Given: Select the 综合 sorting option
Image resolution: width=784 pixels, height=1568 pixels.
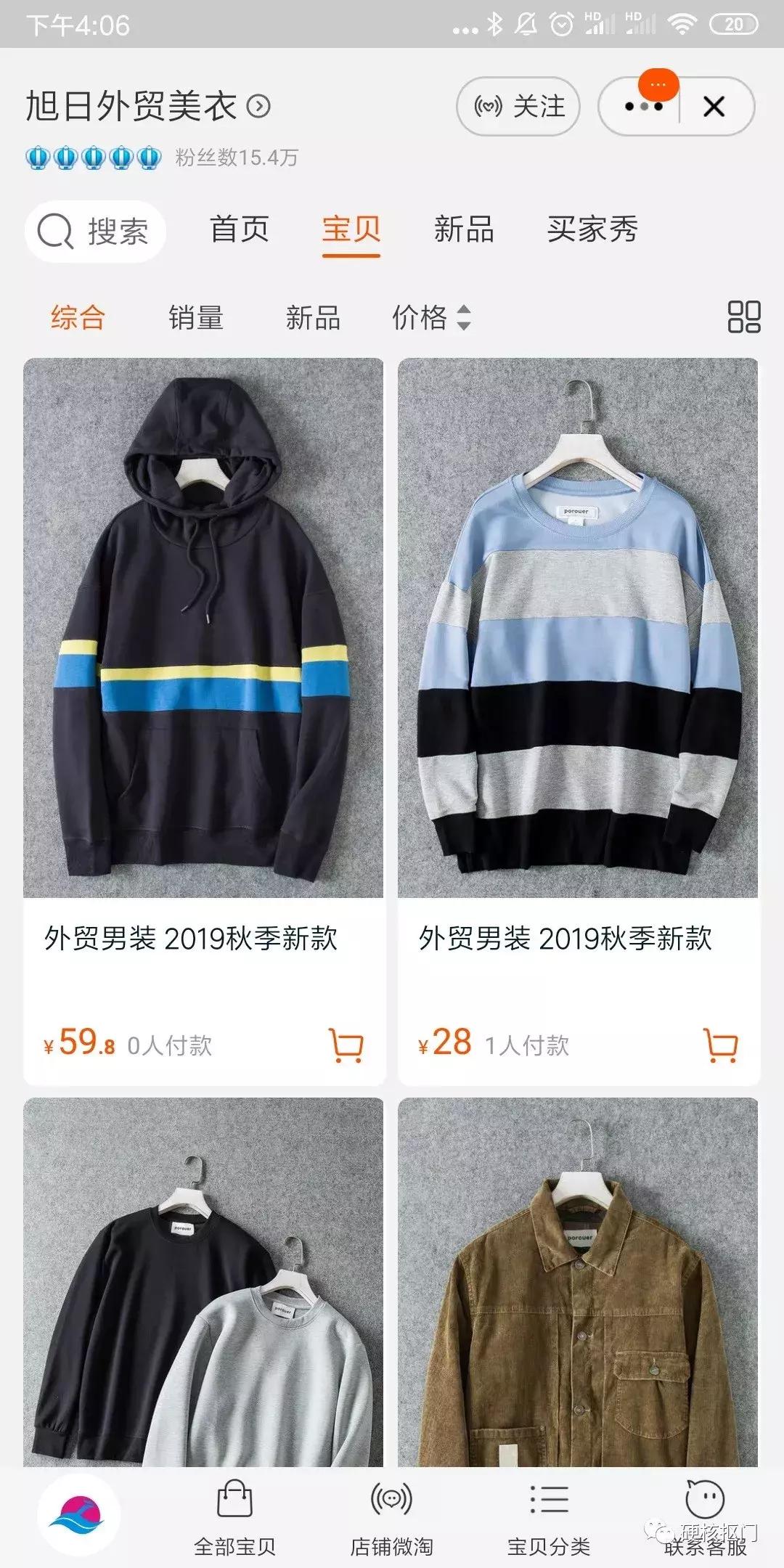Looking at the screenshot, I should tap(78, 318).
